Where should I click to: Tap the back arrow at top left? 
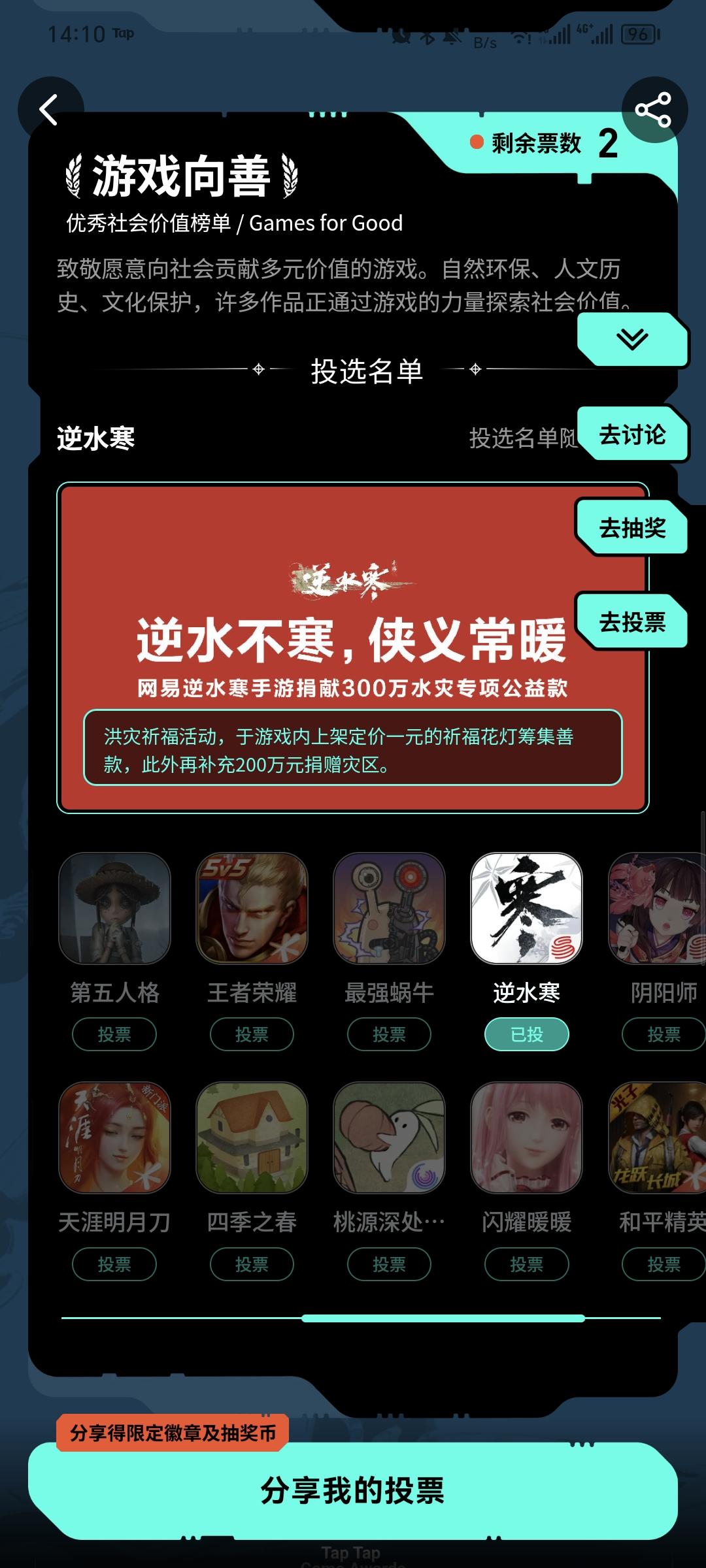tap(47, 109)
